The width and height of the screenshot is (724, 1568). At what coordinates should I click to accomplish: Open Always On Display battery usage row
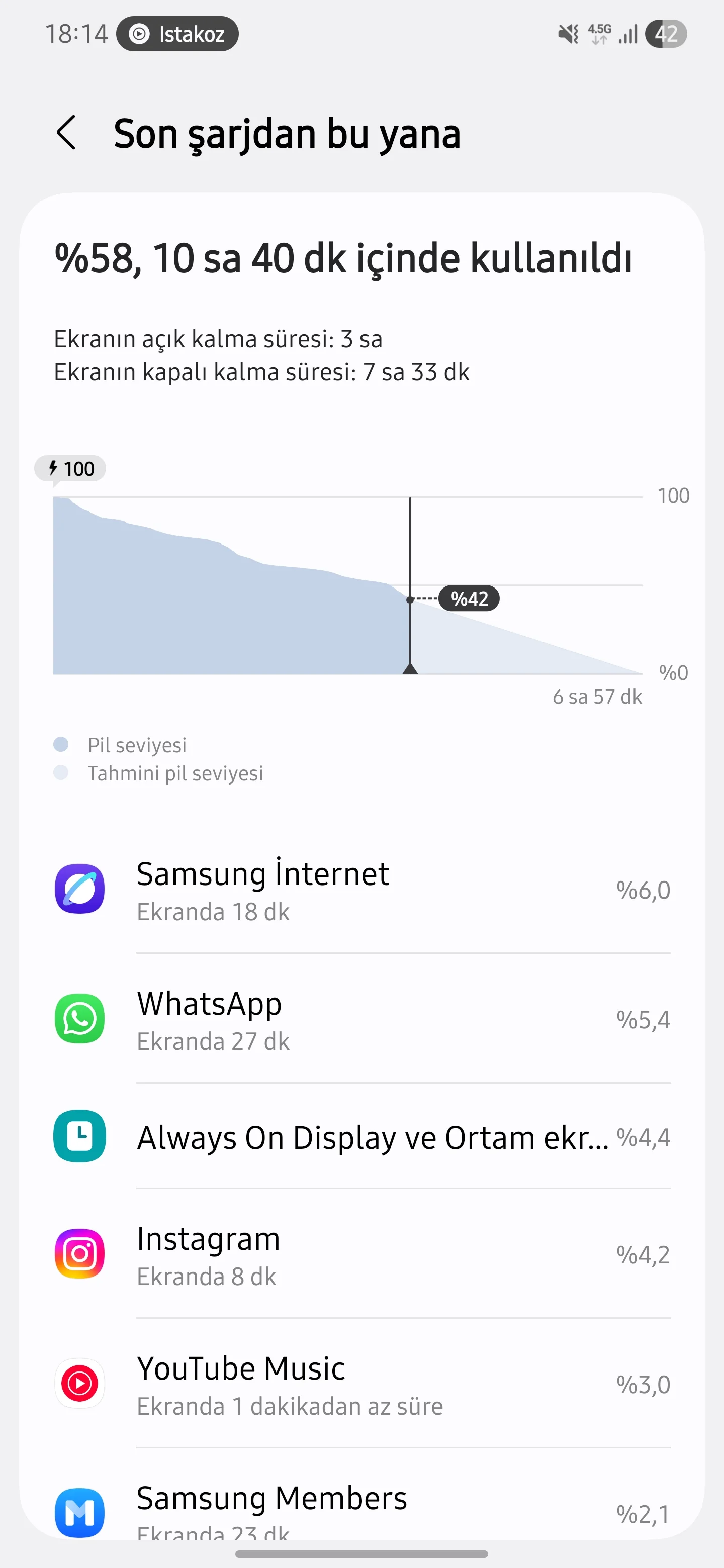click(361, 1137)
